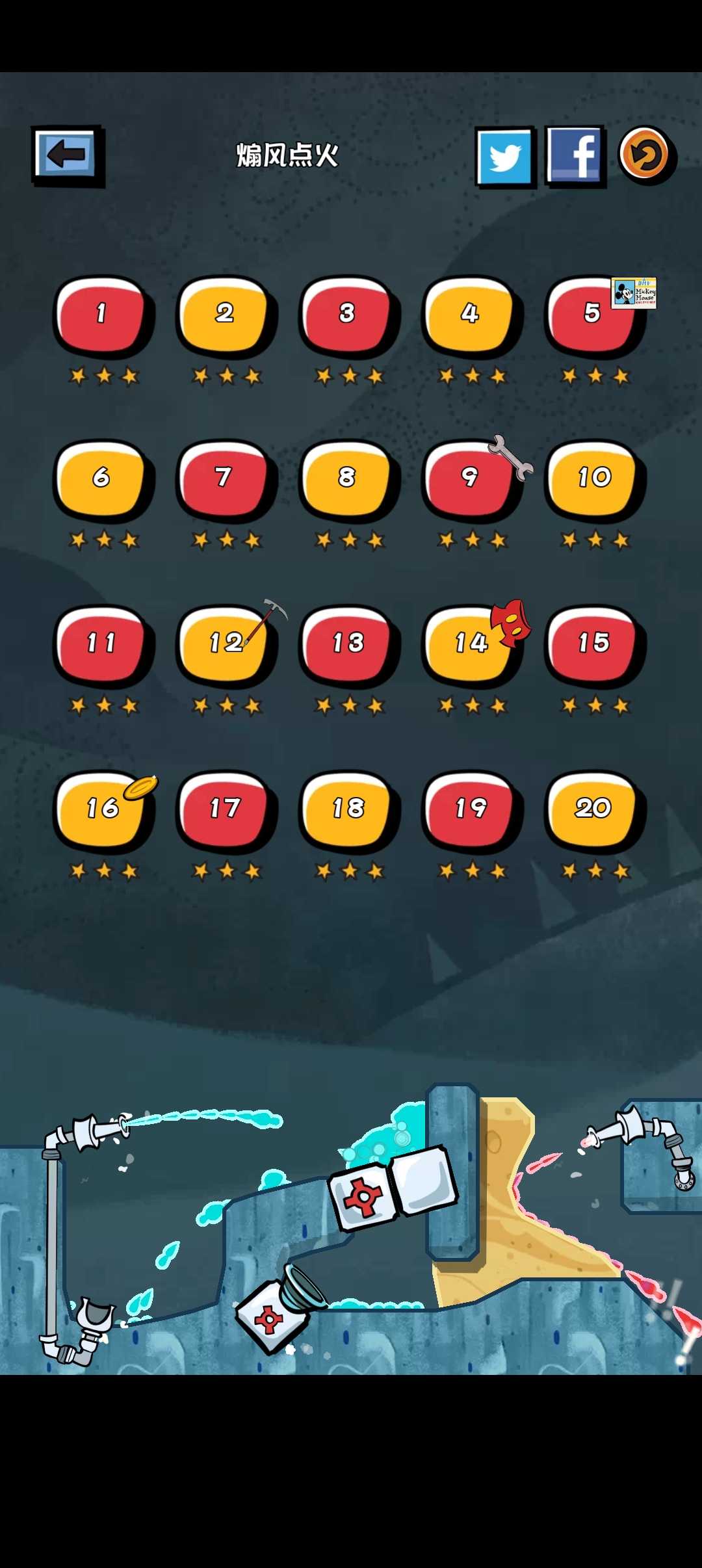Share on Twitter
The width and height of the screenshot is (702, 1568).
point(505,157)
